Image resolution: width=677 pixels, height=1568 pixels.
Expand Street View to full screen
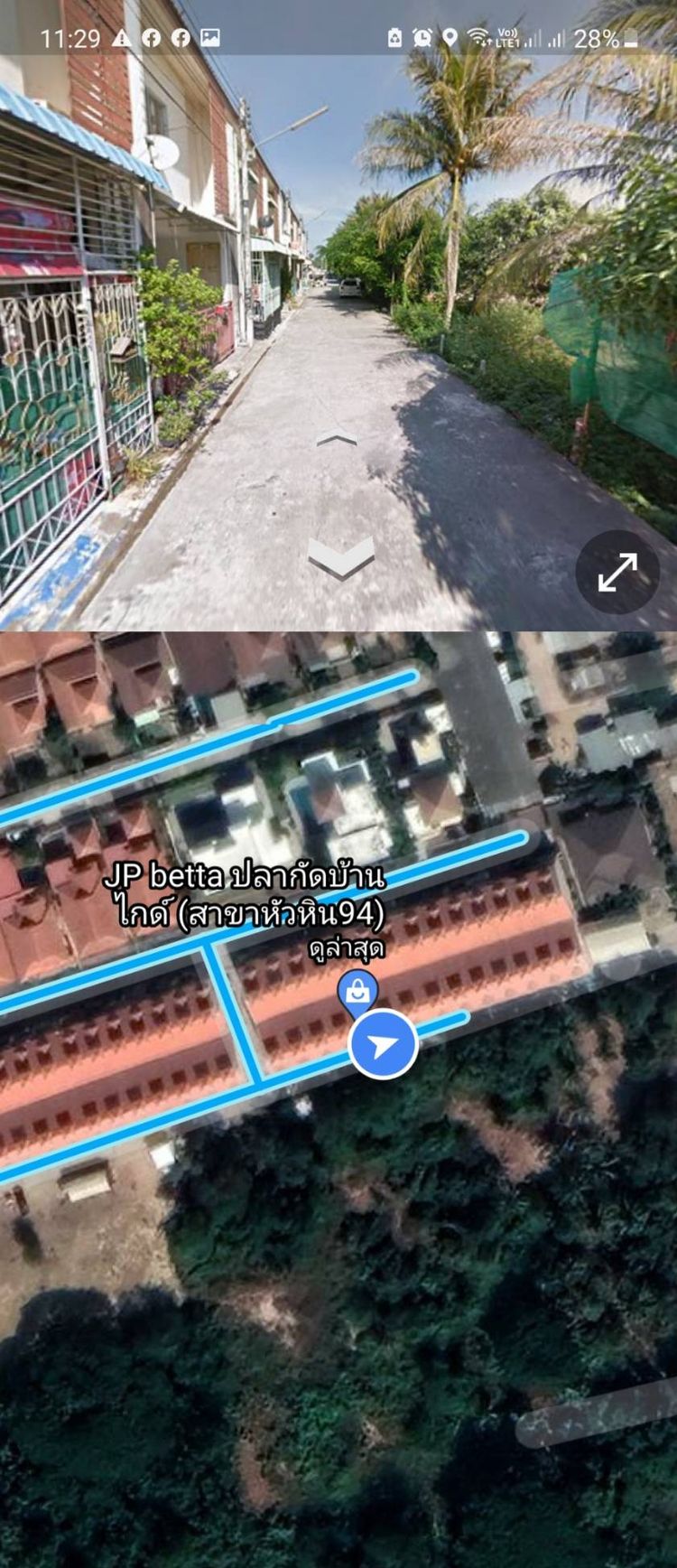coord(618,572)
